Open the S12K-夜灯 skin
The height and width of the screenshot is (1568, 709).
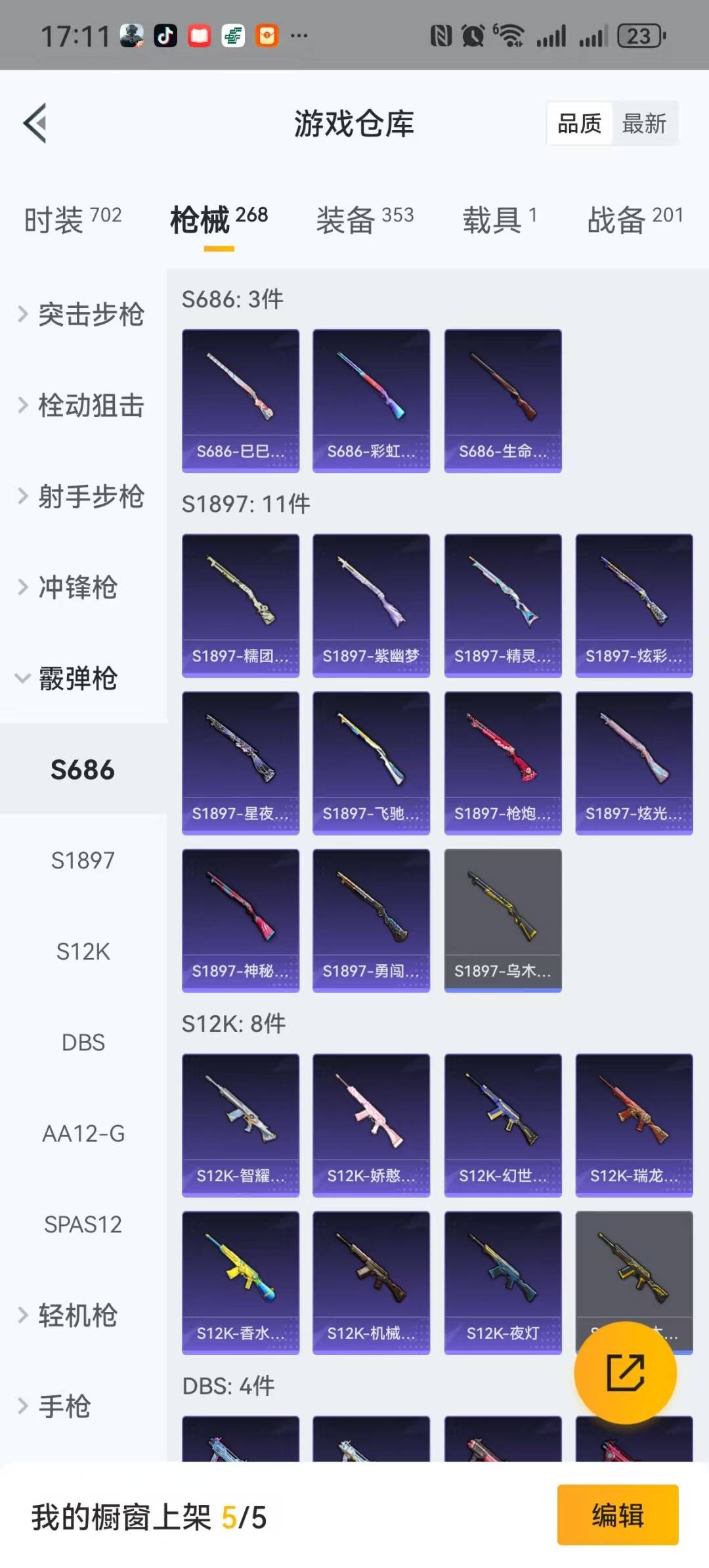click(502, 1282)
